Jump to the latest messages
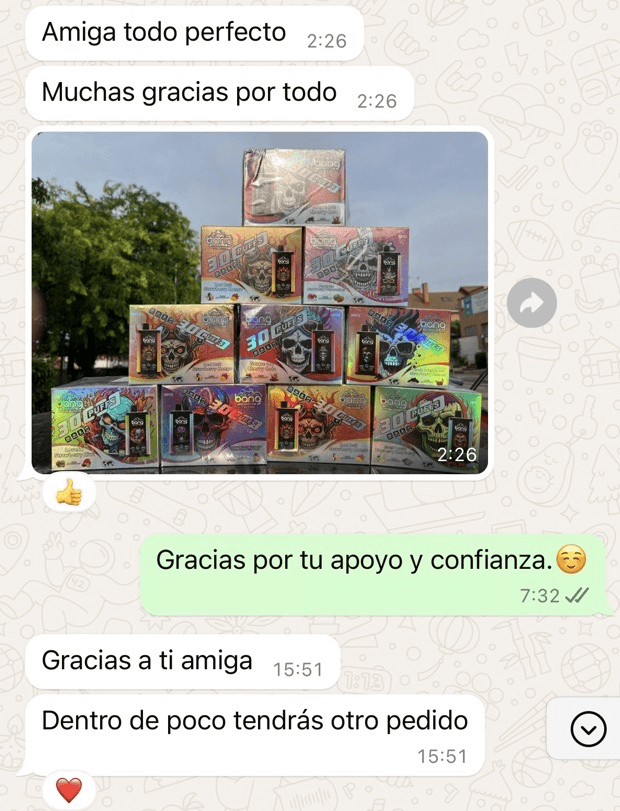The height and width of the screenshot is (811, 620). [587, 730]
